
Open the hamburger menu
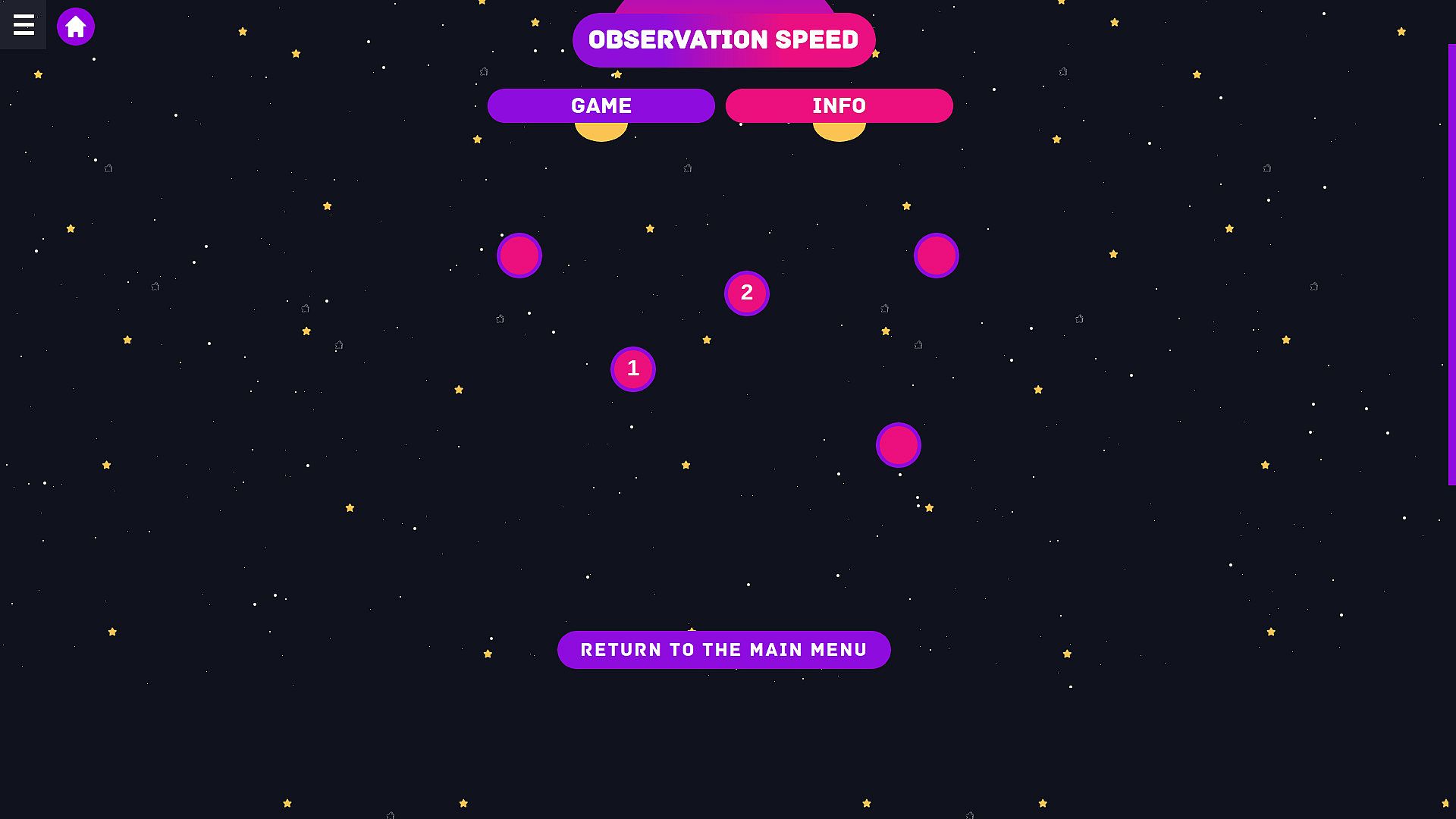(24, 24)
